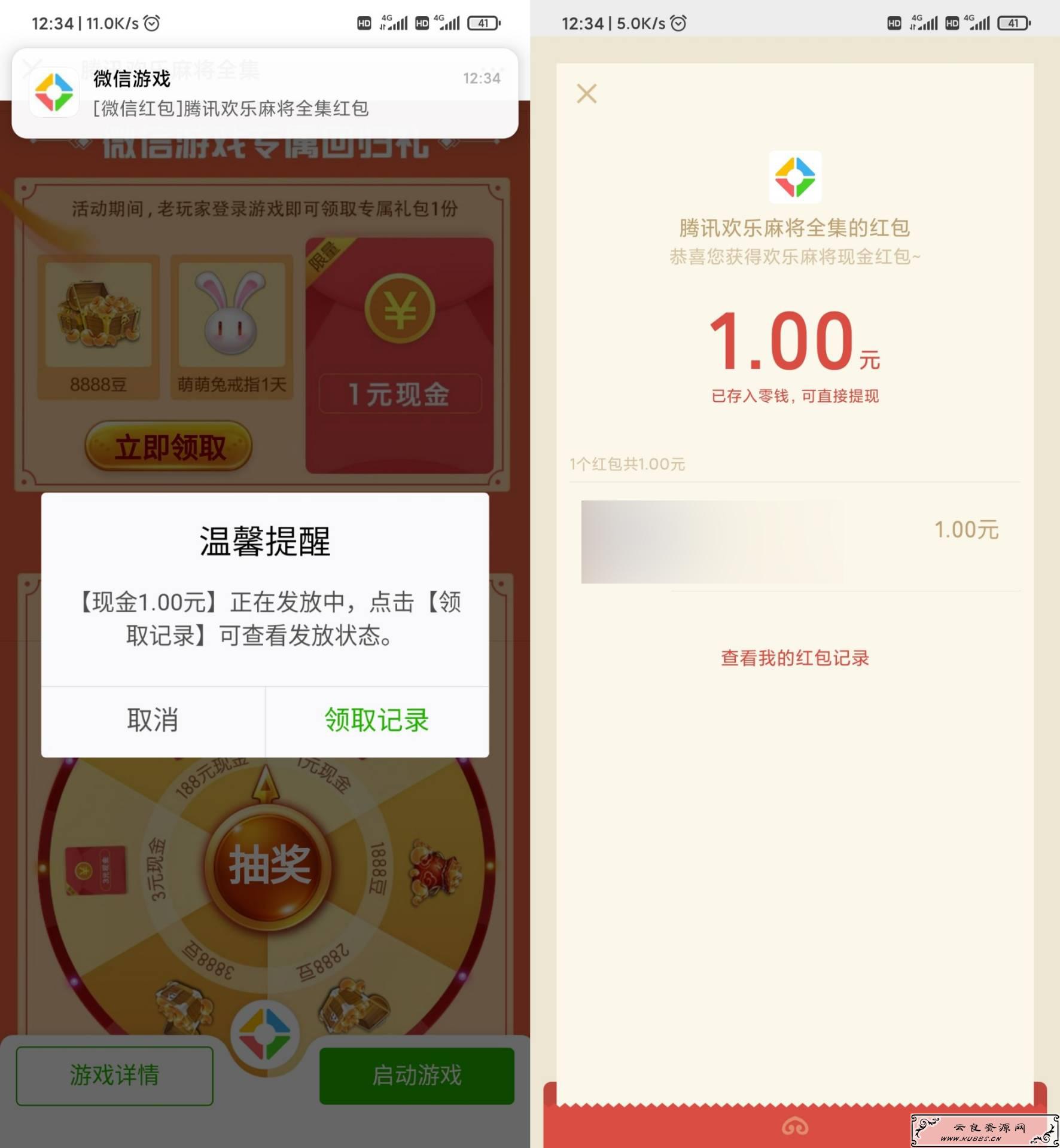Launch the game via 启动游戏
The width and height of the screenshot is (1060, 1148).
416,1075
